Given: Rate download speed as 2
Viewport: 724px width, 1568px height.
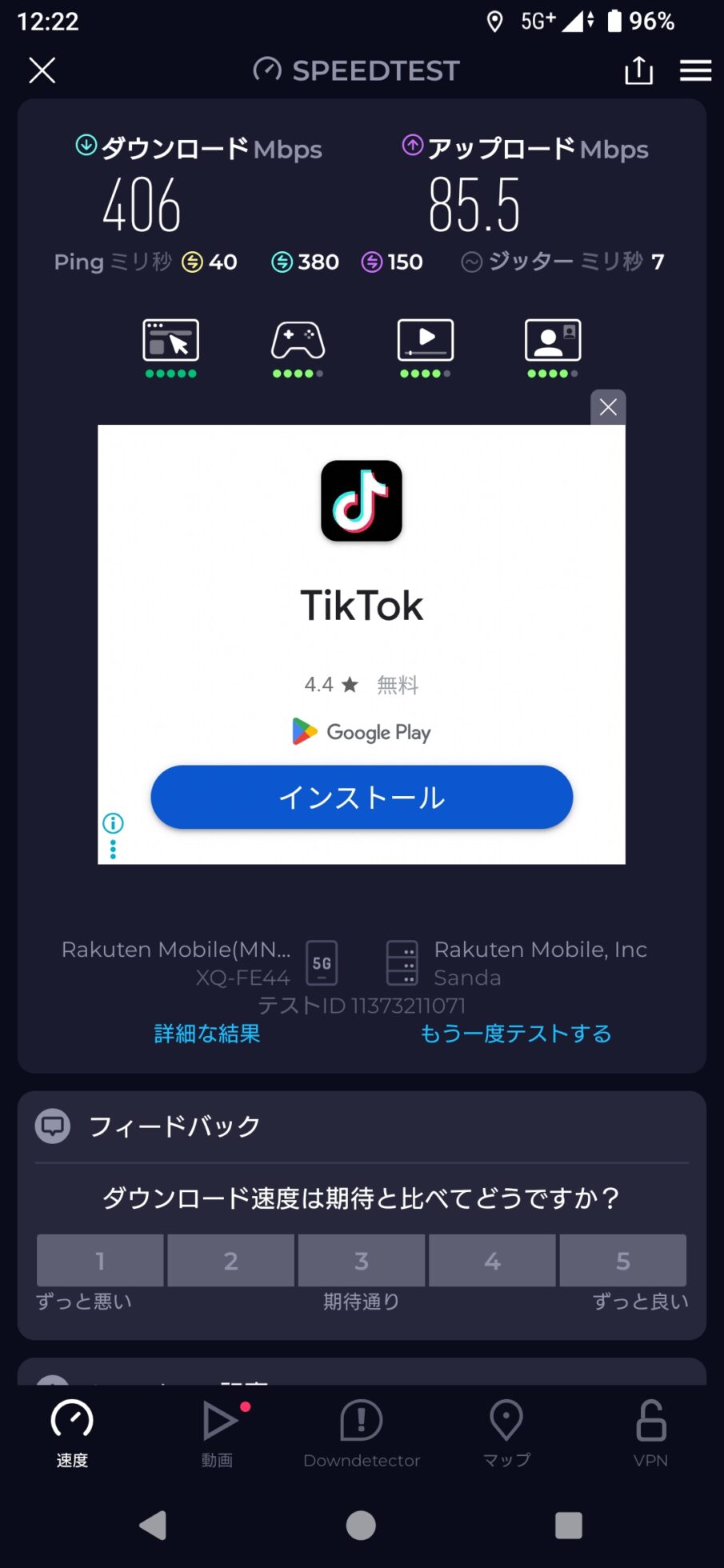Looking at the screenshot, I should (x=230, y=1261).
